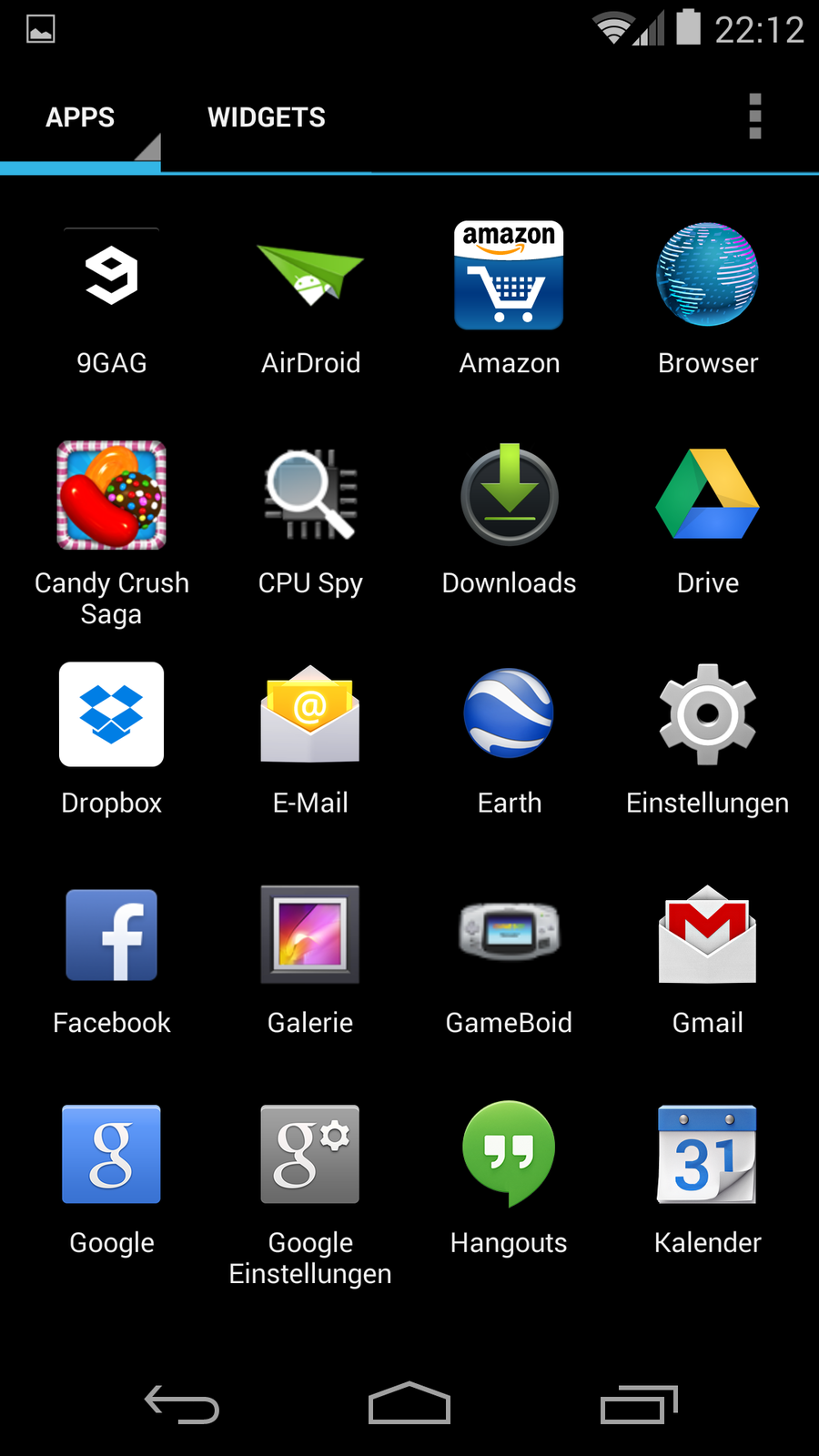Open the overflow menu
Viewport: 819px width, 1456px height.
tap(754, 116)
